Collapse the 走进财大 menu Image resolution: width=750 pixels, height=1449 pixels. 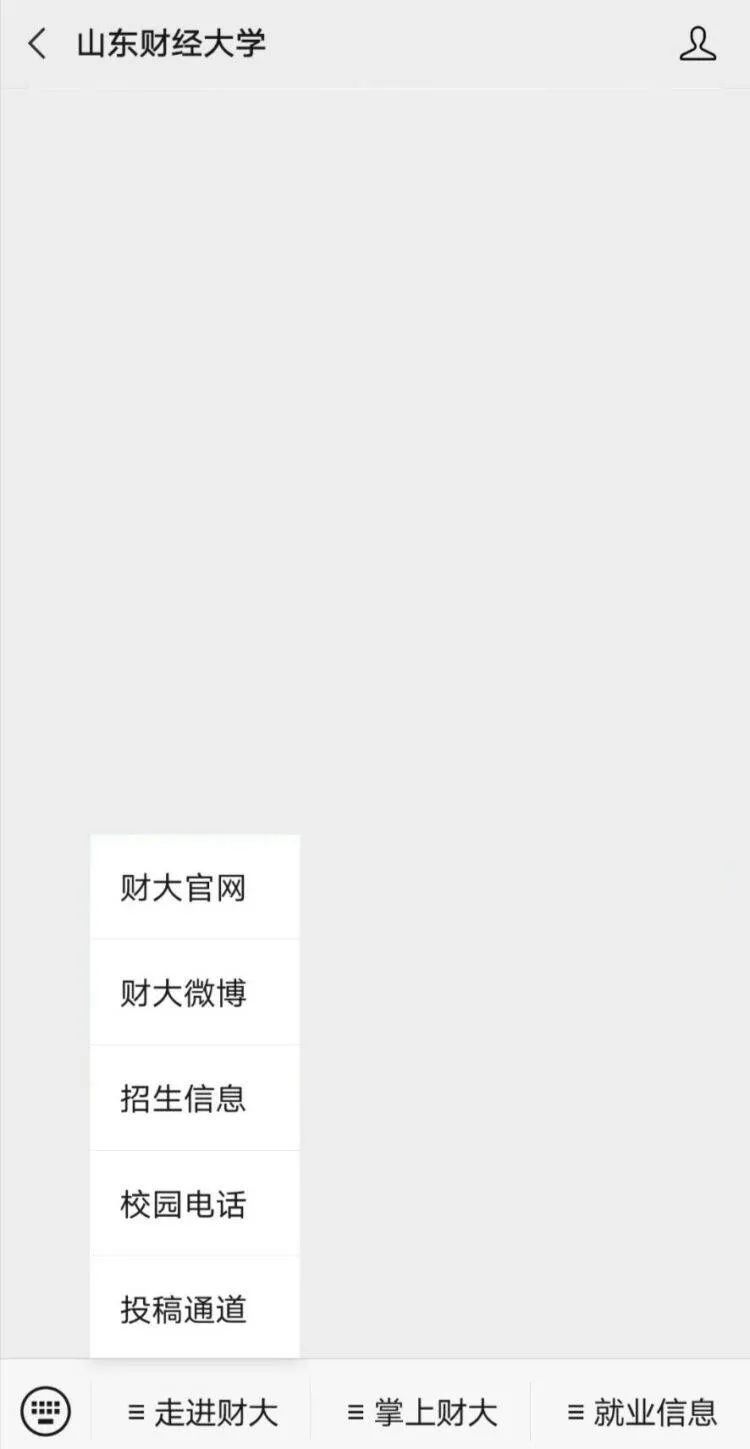201,1412
